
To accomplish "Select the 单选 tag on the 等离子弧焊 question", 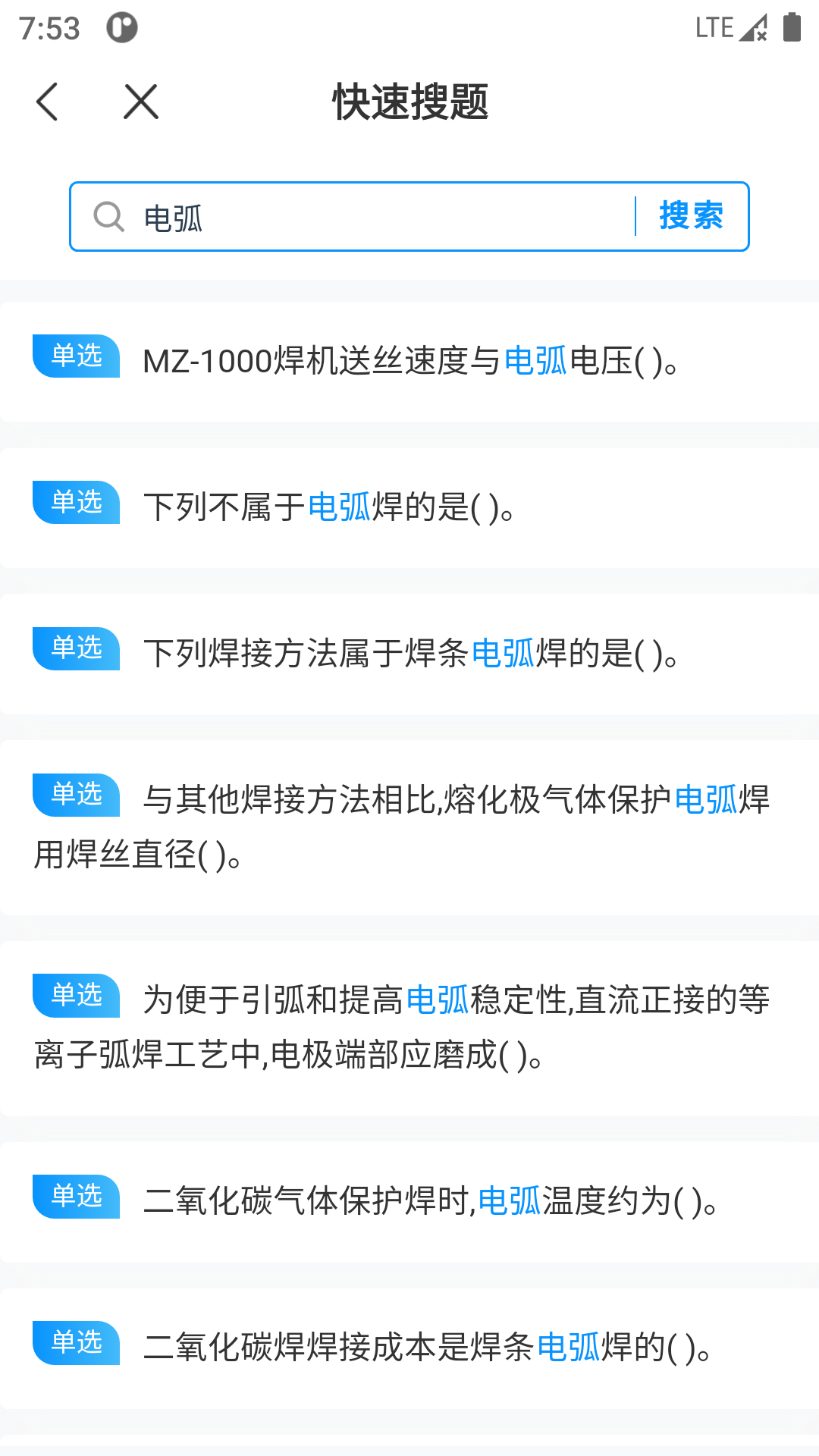I will 75,995.
